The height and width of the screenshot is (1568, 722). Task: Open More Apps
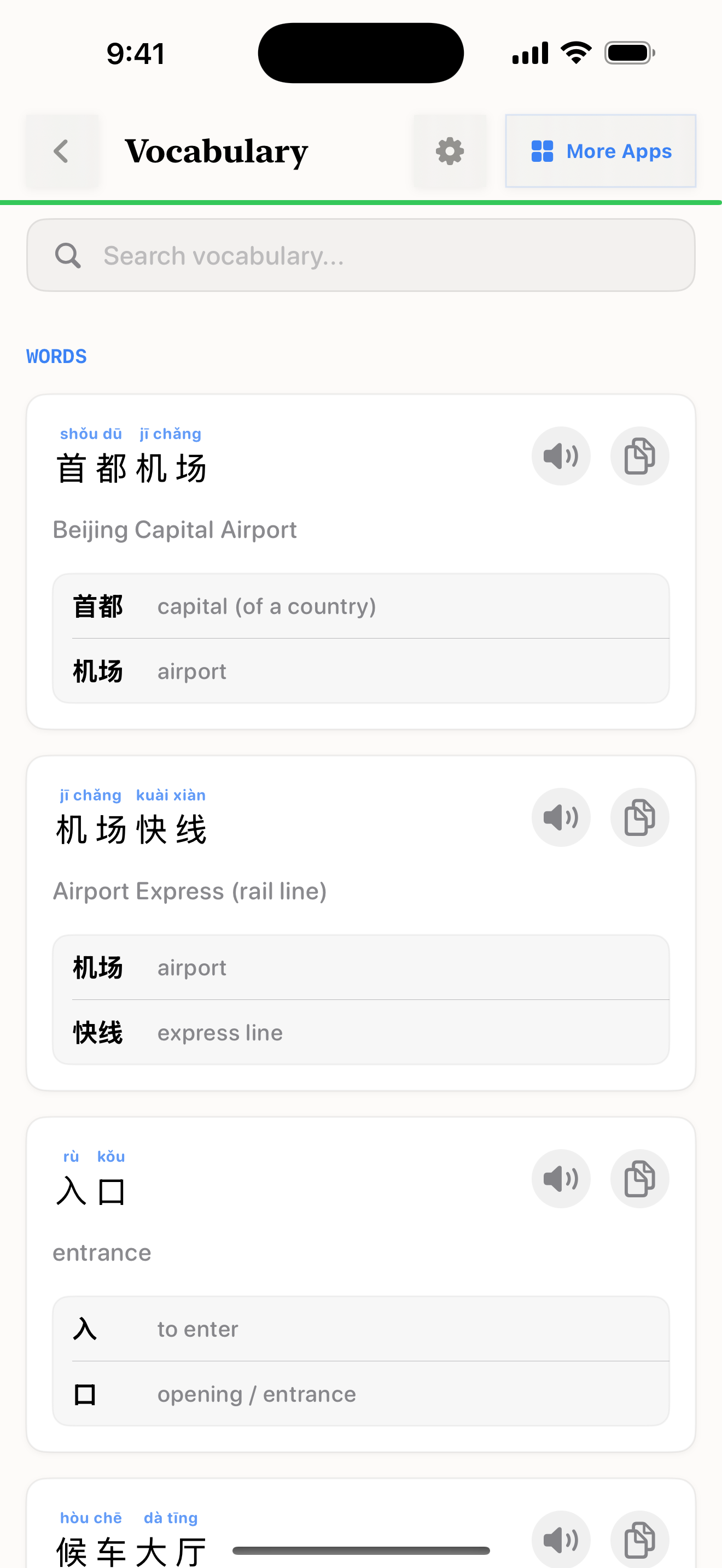600,151
